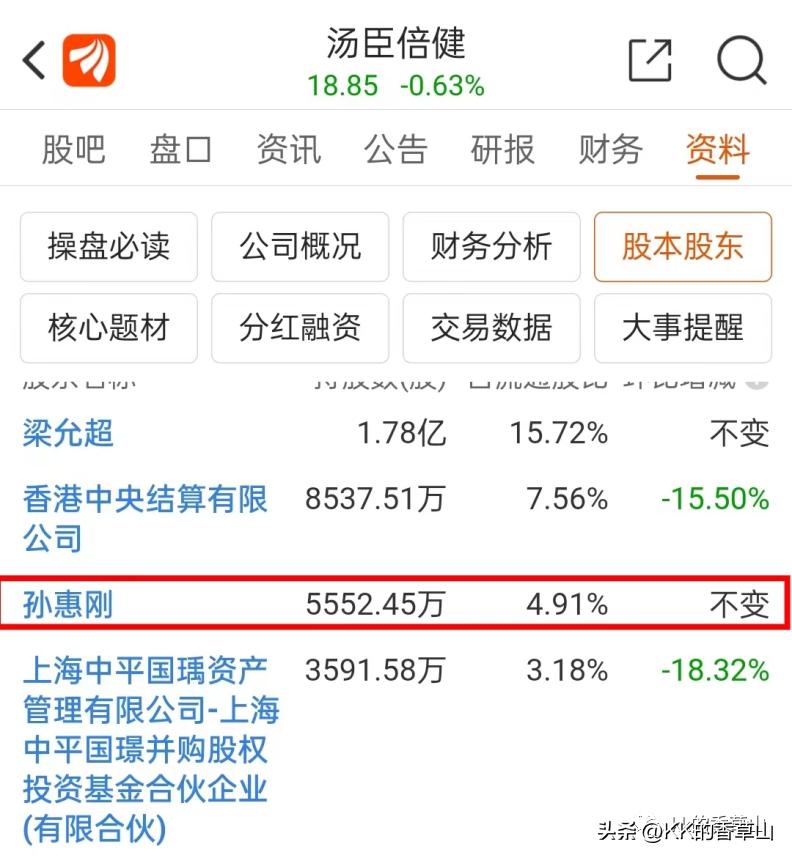This screenshot has width=792, height=859.
Task: Click the shareholder link 孙惠刚
Action: tap(68, 605)
